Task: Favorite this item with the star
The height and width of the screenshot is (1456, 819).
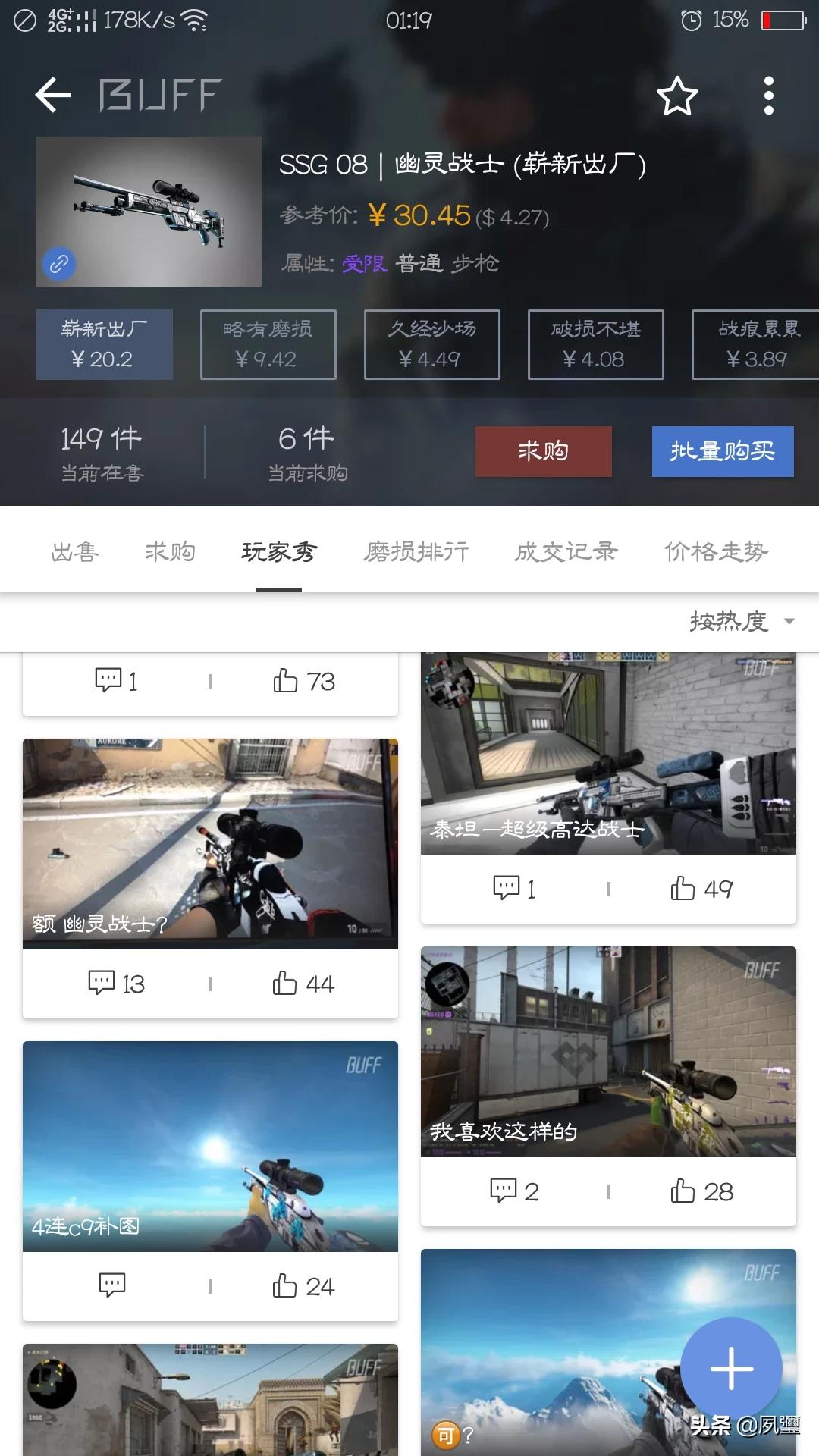Action: 676,96
